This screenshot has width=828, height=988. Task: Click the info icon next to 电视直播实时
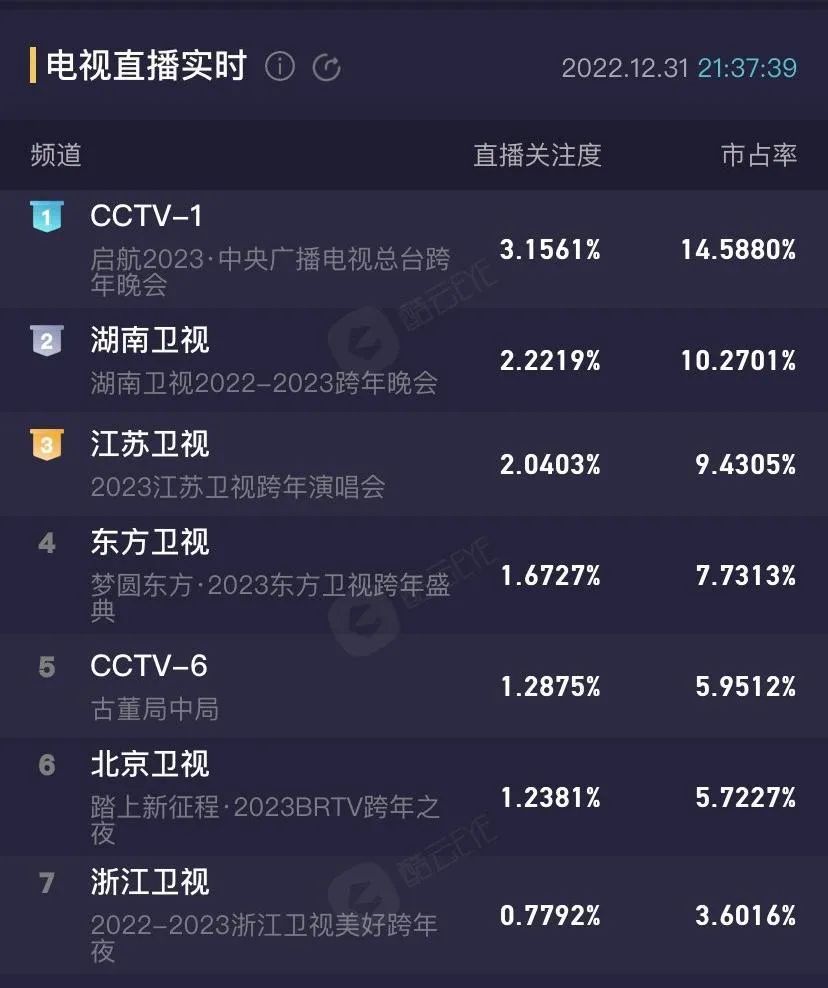coord(281,67)
